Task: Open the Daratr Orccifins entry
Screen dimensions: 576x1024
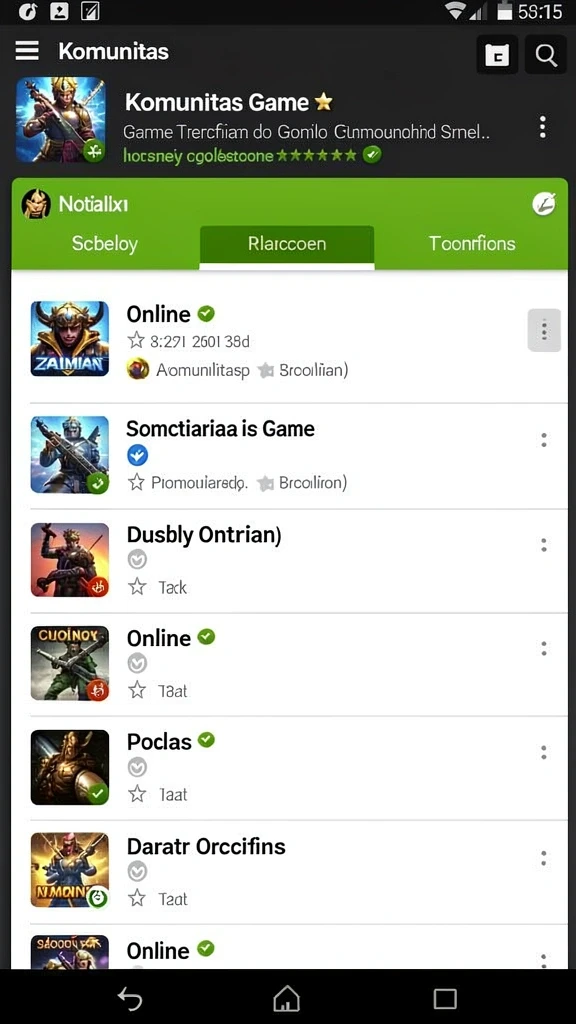Action: [x=289, y=872]
